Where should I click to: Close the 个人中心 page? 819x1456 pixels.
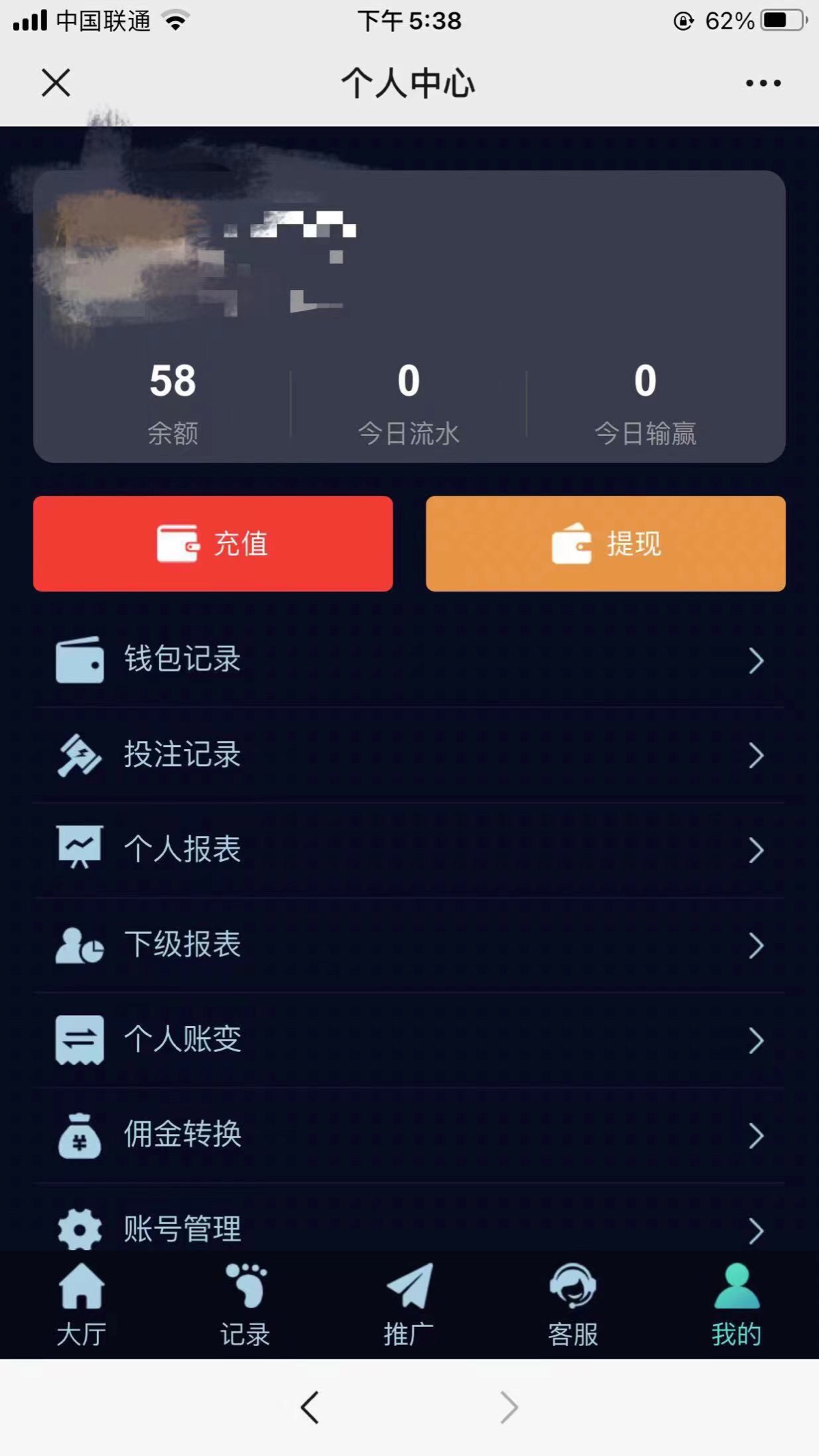pos(56,83)
